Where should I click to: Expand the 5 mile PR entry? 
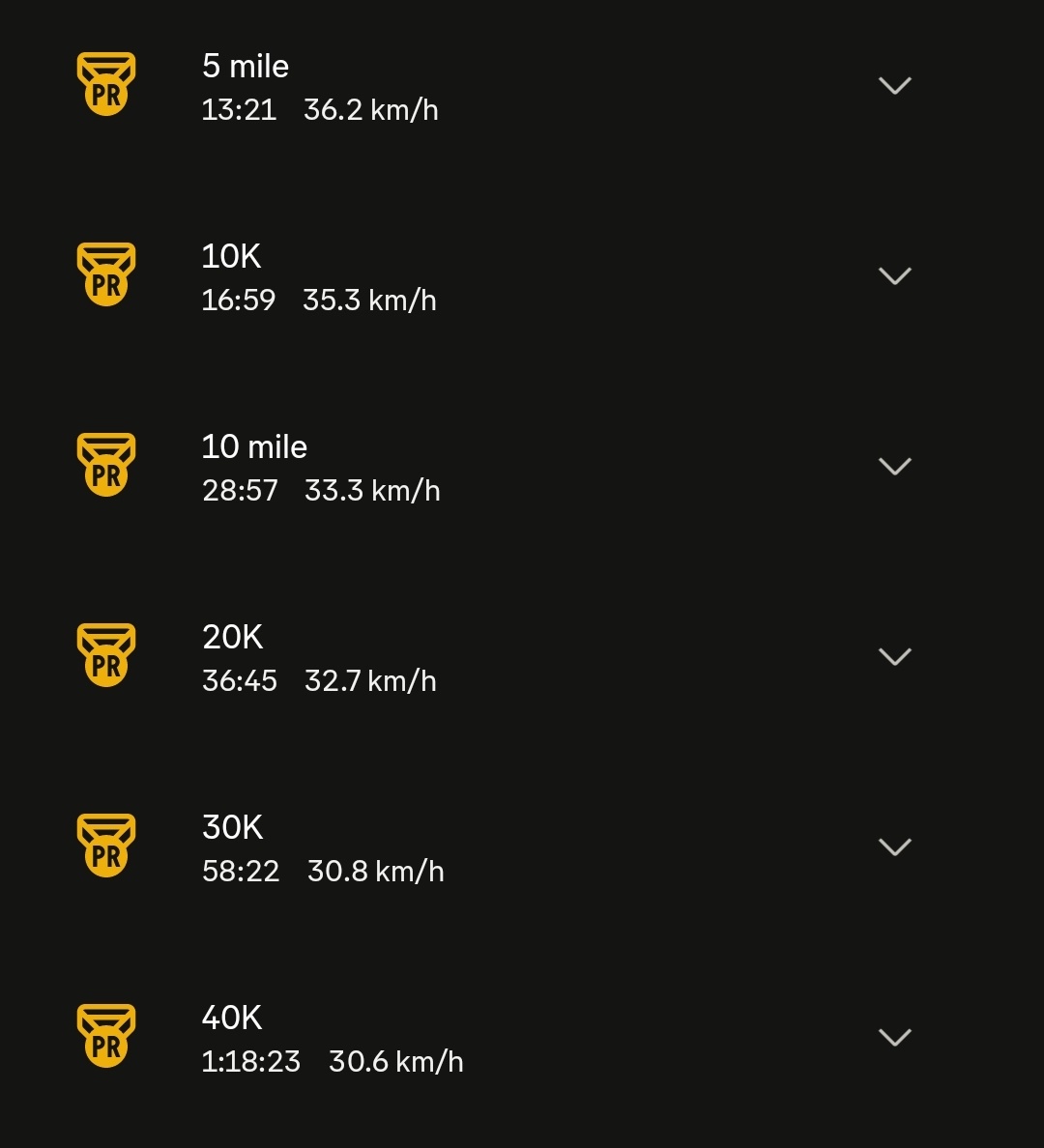click(x=894, y=86)
